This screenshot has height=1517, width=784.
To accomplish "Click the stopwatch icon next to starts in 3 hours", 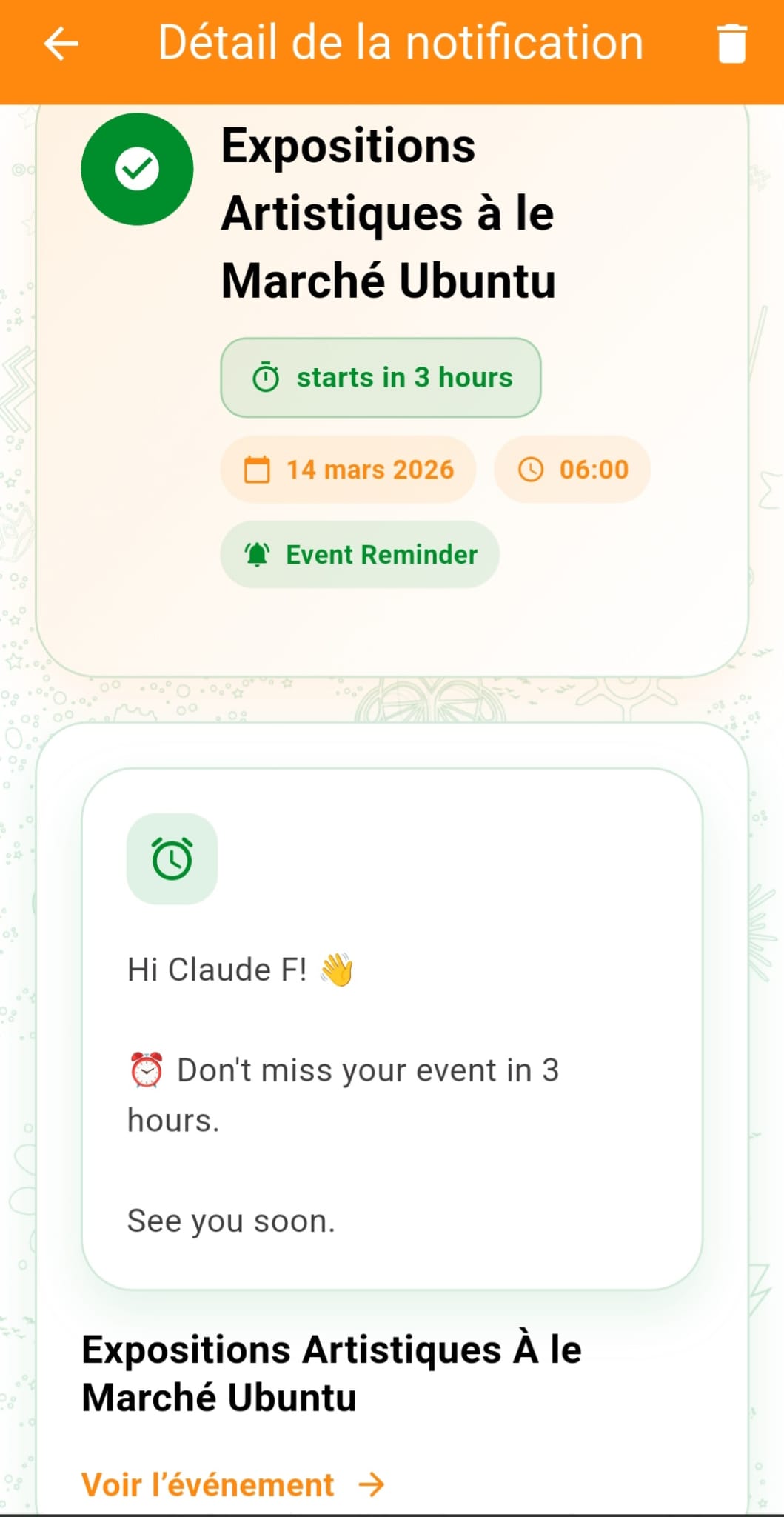I will click(x=264, y=378).
